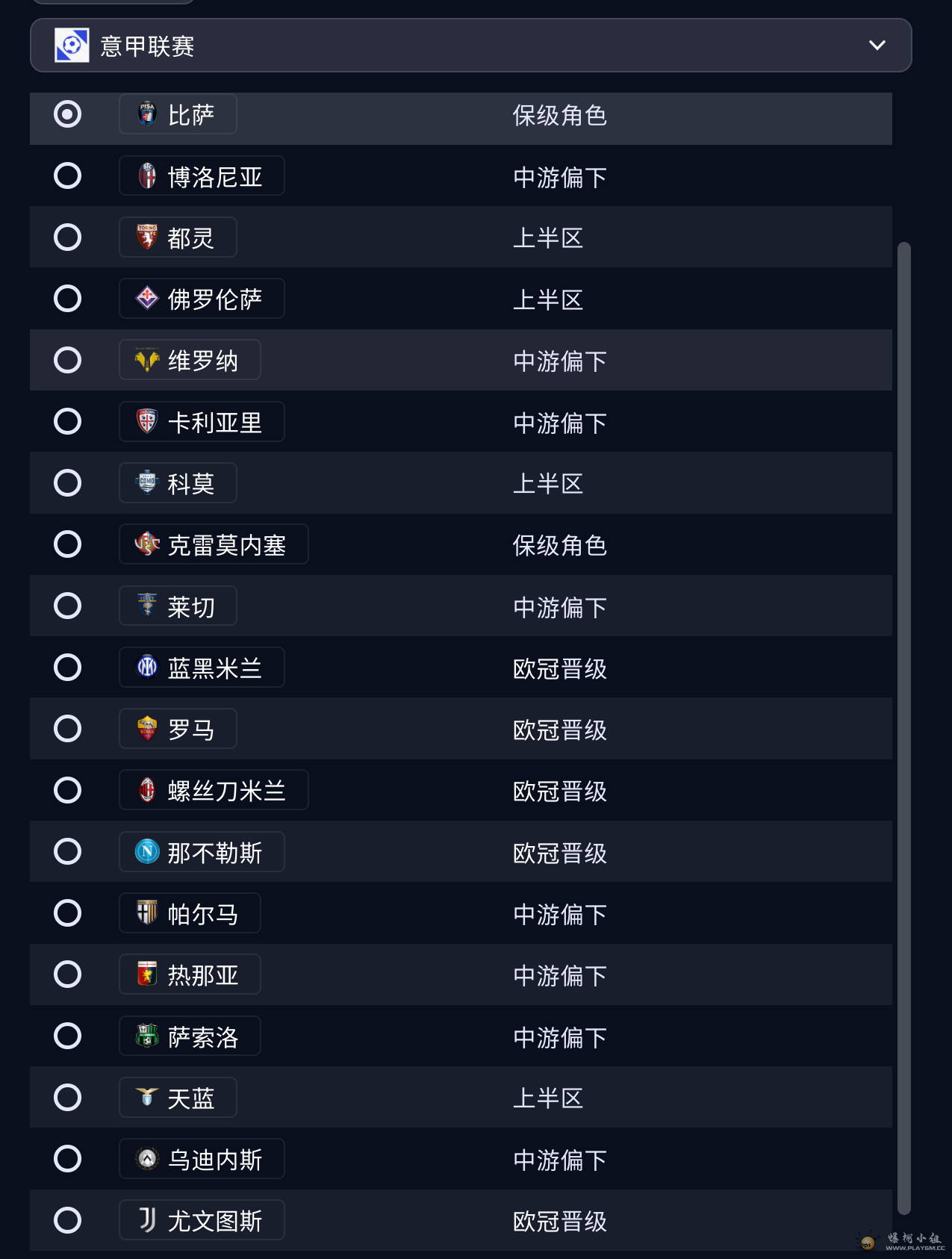Click the AC Milan (螺丝刀米兰) crest icon

[148, 789]
